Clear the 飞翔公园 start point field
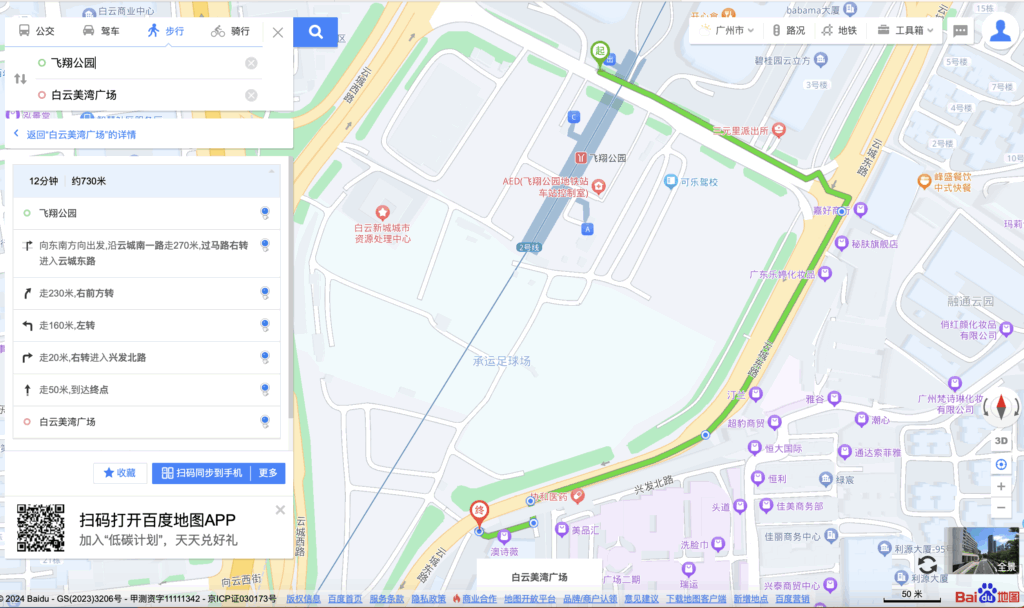Screen dimensions: 1024x608 click(251, 63)
